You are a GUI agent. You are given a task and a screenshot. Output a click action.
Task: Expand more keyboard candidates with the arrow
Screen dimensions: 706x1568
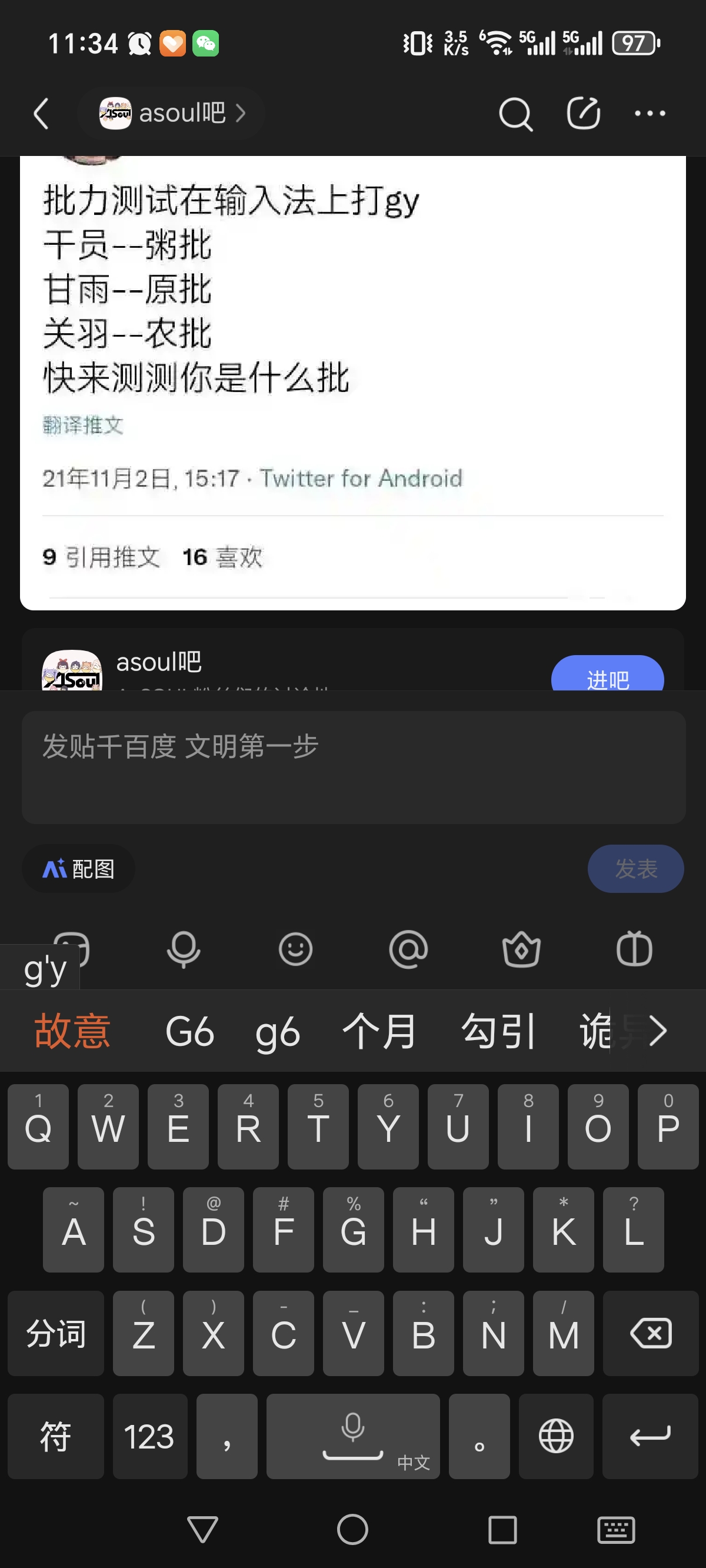[658, 1031]
